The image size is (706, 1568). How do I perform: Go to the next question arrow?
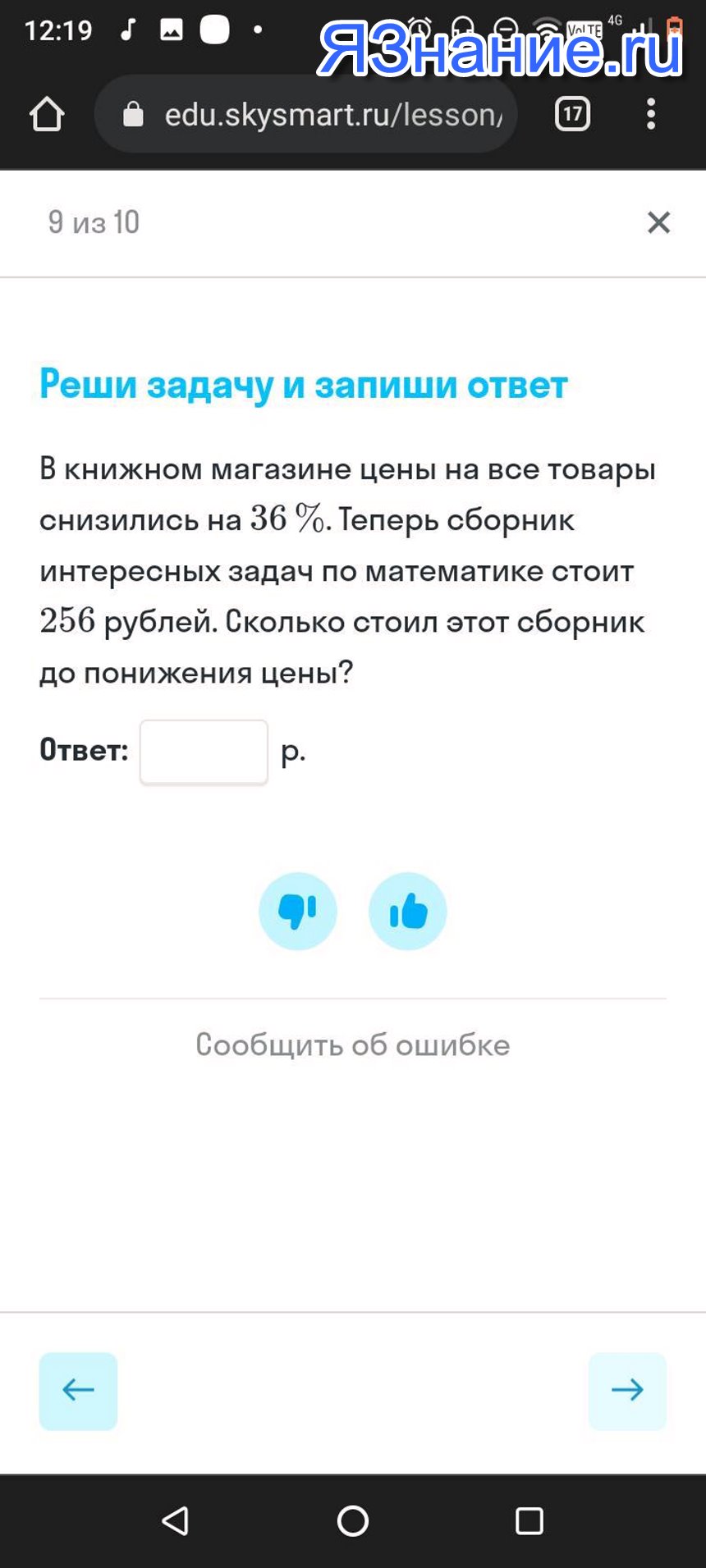tap(627, 1391)
